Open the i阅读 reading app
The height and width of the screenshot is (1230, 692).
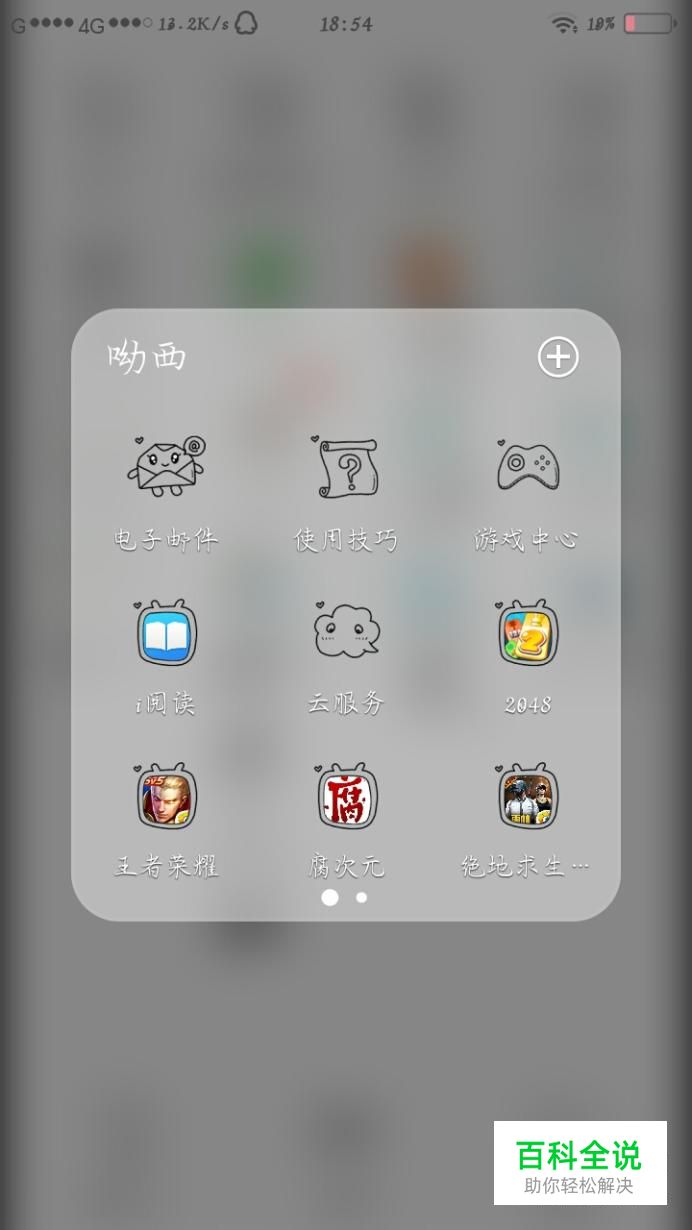pyautogui.click(x=166, y=632)
